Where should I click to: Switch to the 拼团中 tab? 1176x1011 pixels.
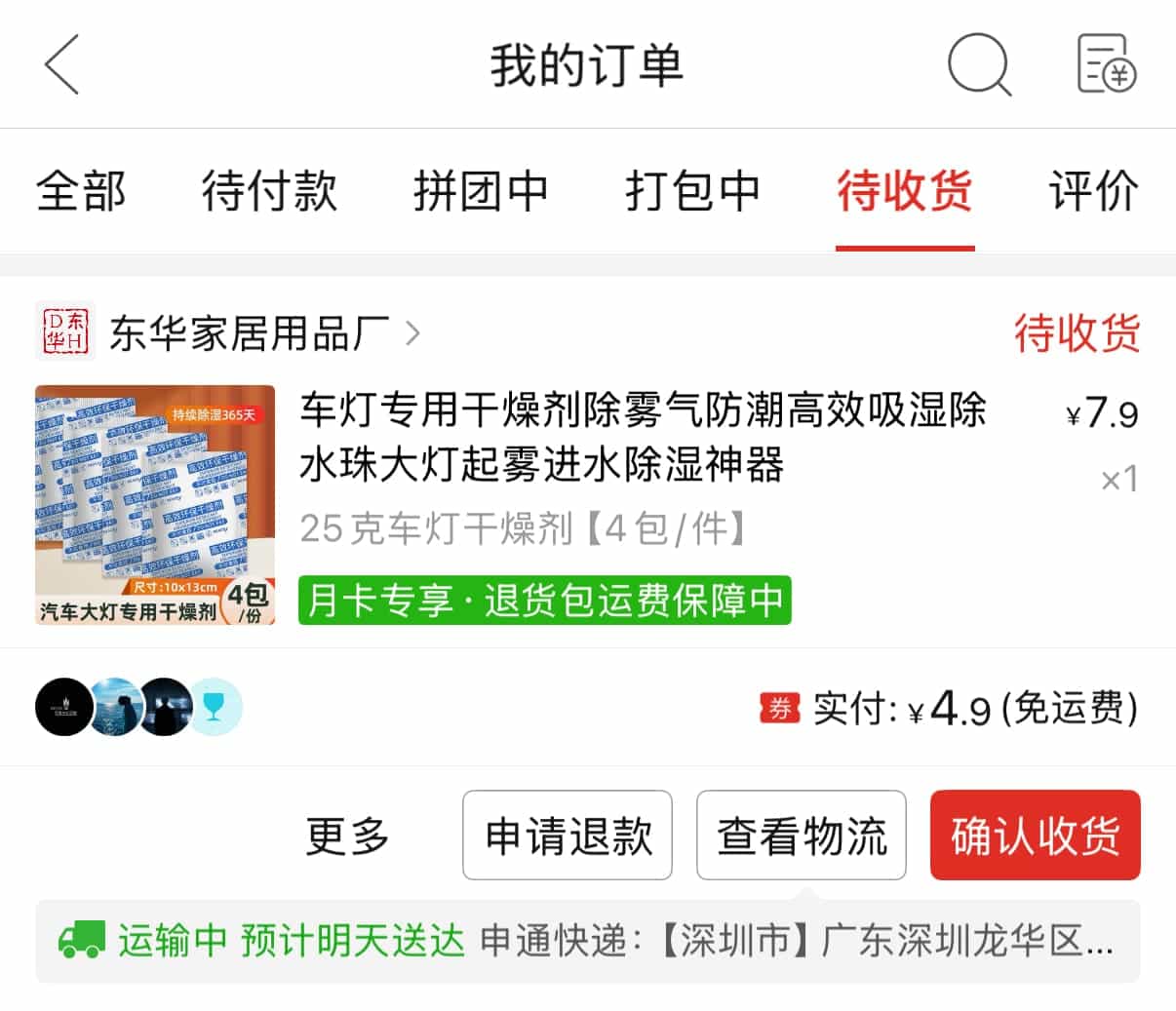481,190
